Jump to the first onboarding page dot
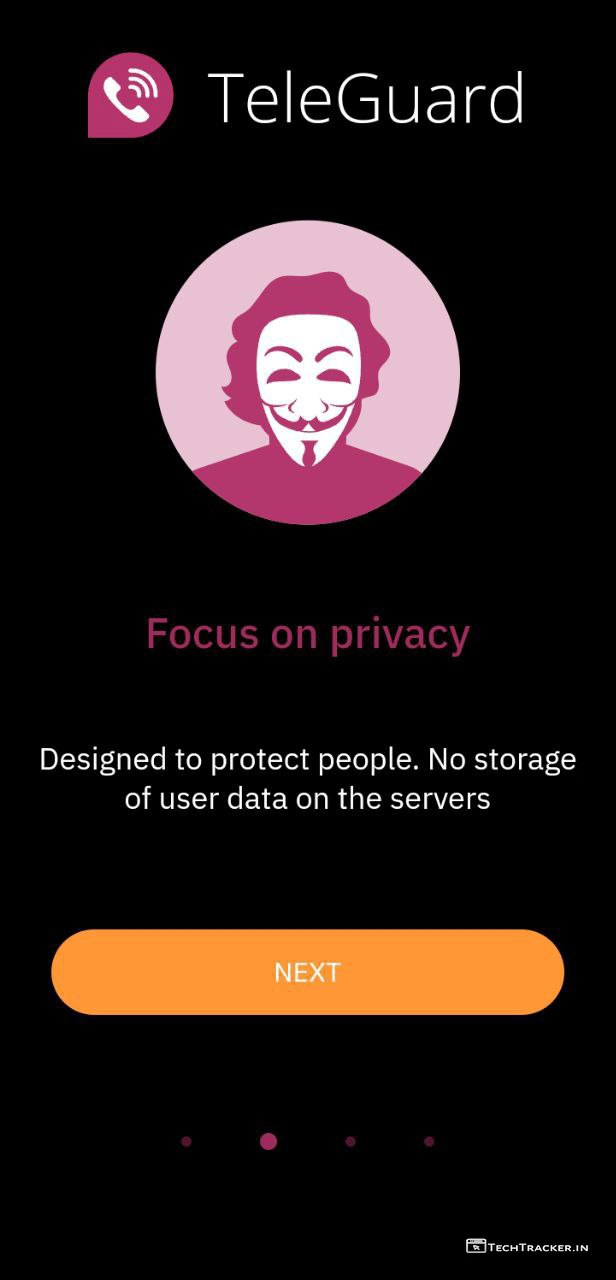The image size is (616, 1280). click(x=186, y=1141)
